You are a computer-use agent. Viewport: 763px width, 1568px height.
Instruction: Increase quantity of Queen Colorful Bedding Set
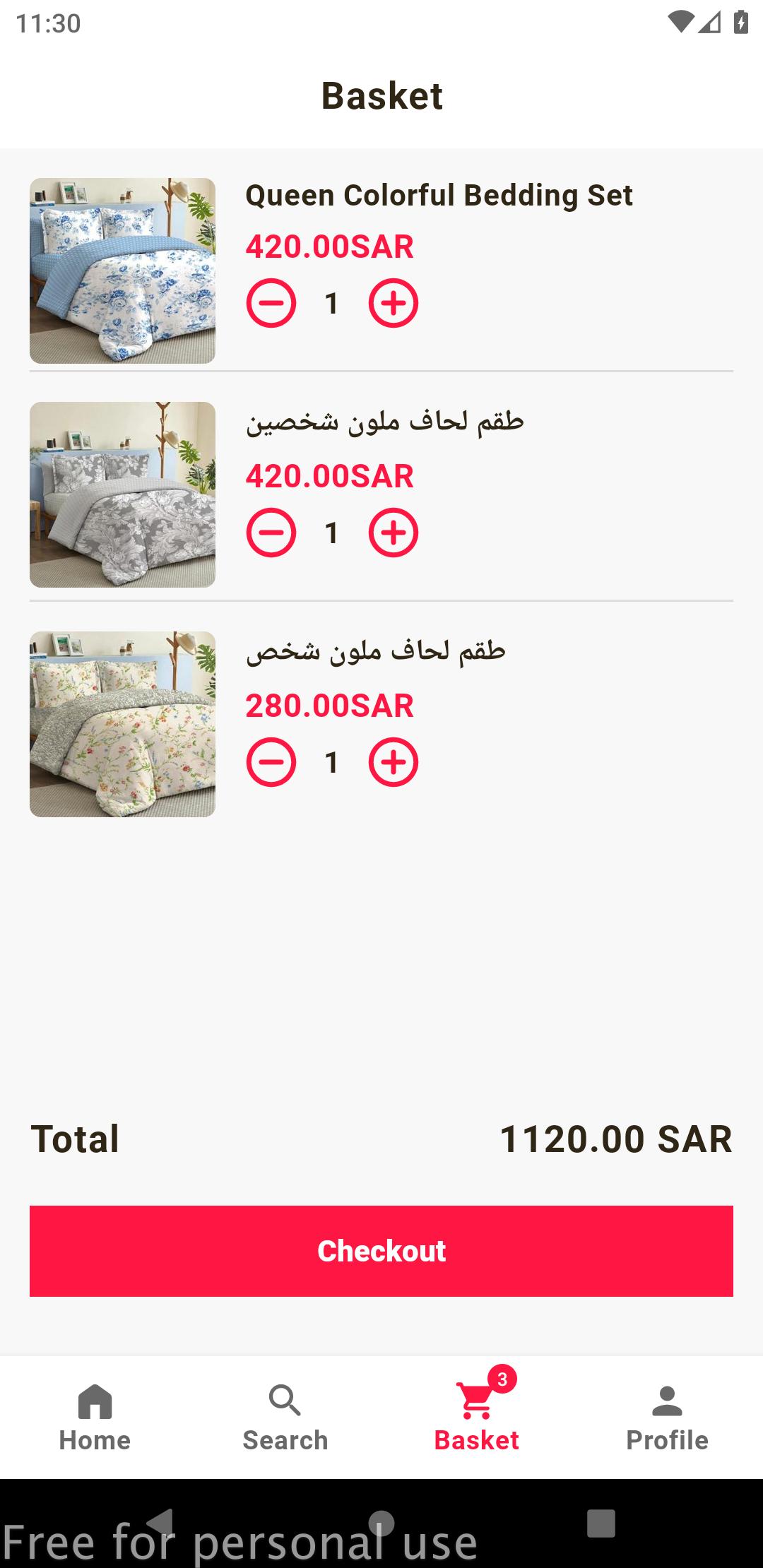coord(394,304)
